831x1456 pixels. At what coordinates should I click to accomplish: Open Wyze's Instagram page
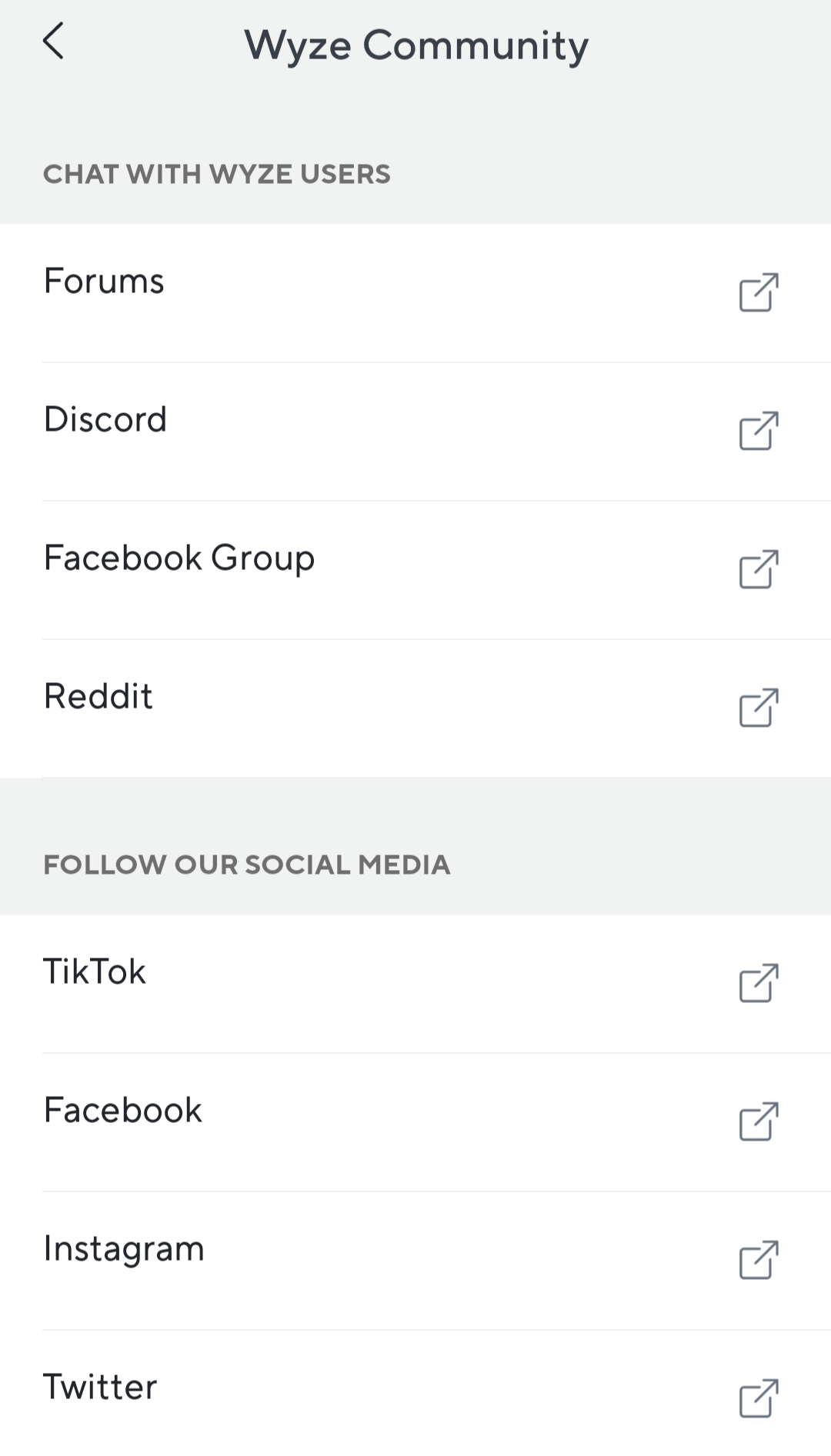click(x=415, y=1260)
